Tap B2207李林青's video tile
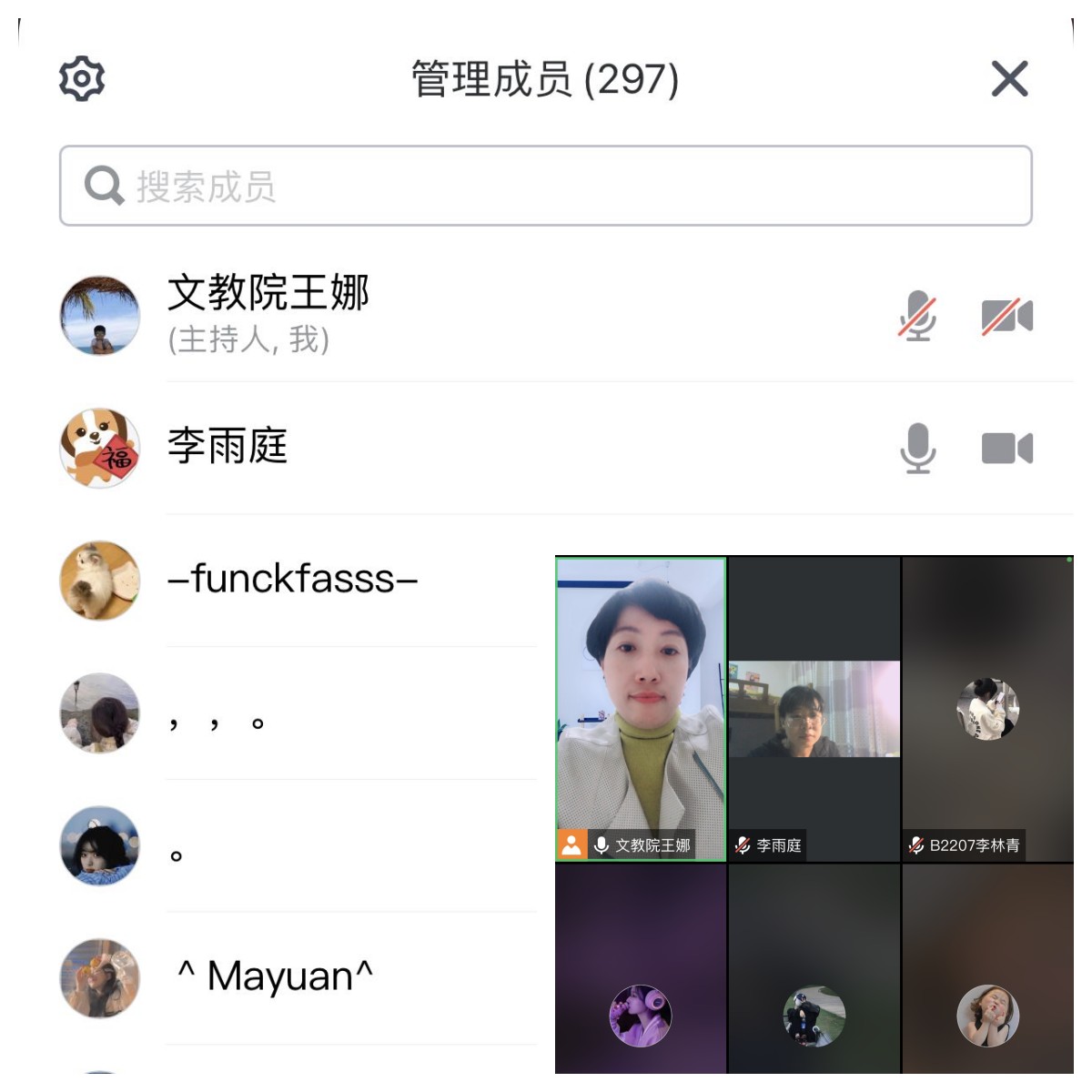Viewport: 1092px width, 1092px height. [x=987, y=708]
